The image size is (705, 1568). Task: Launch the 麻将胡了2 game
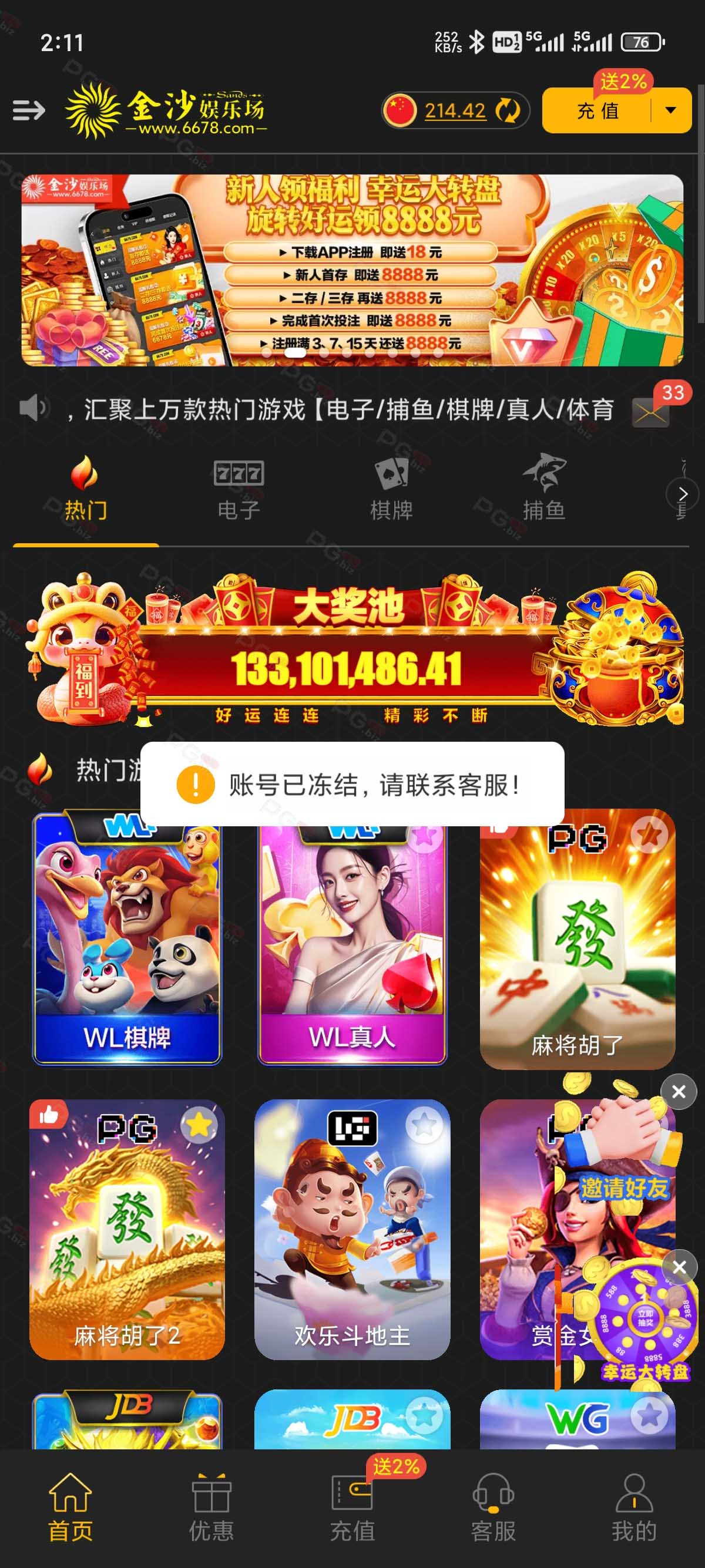(x=127, y=1230)
